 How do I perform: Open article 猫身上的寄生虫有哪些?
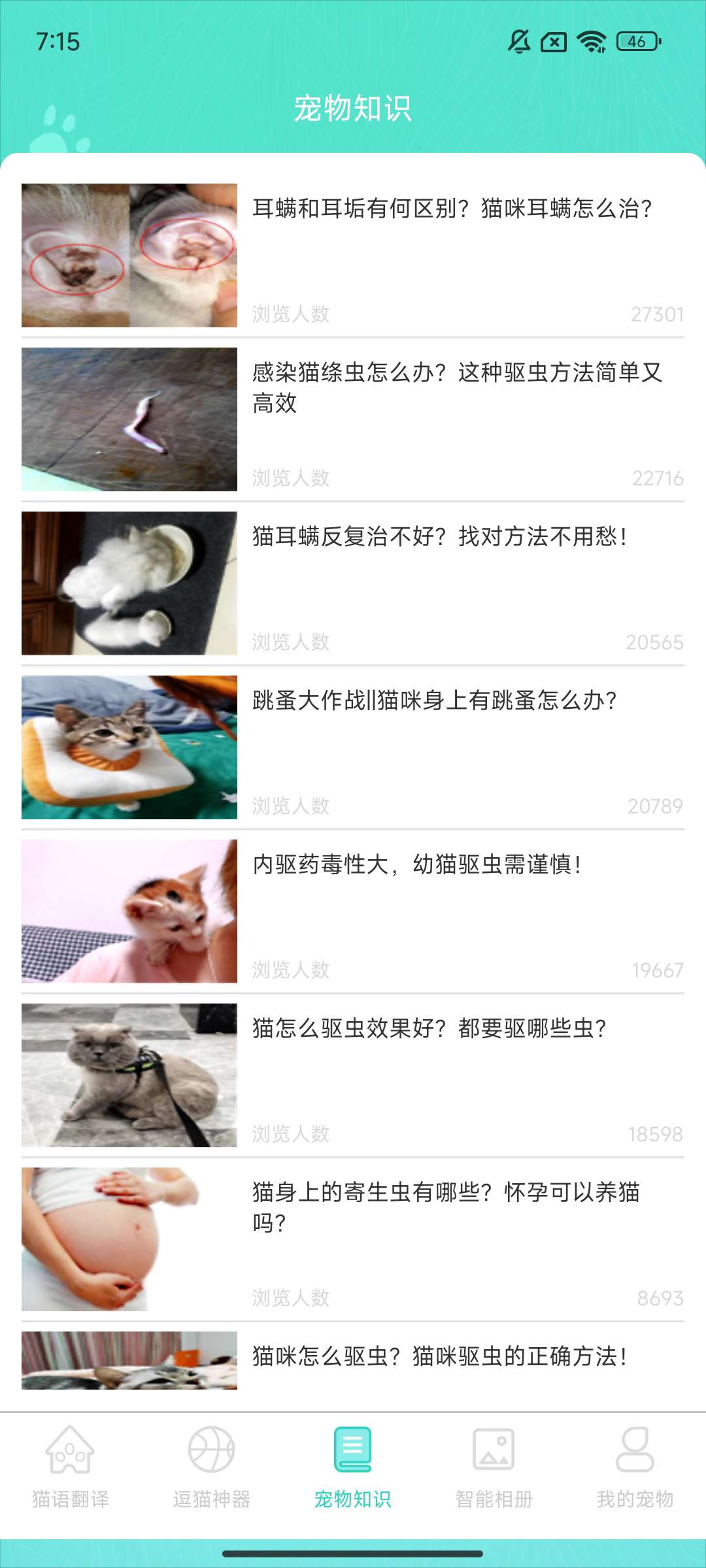[x=446, y=1207]
